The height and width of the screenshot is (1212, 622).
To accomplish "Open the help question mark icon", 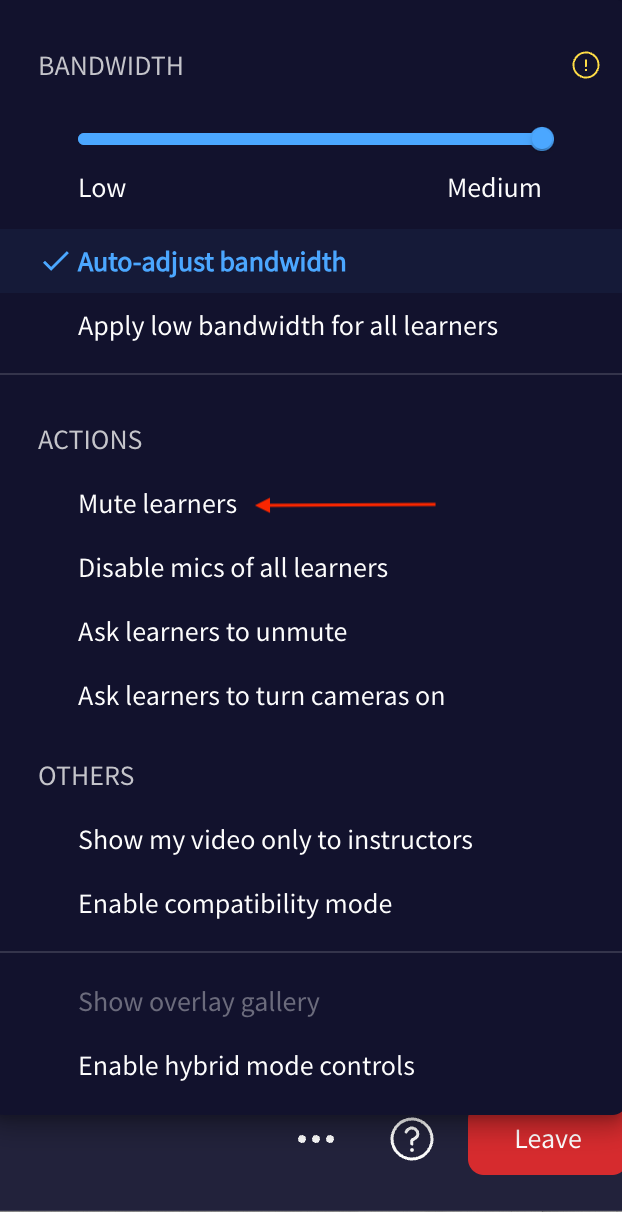I will coord(411,1139).
